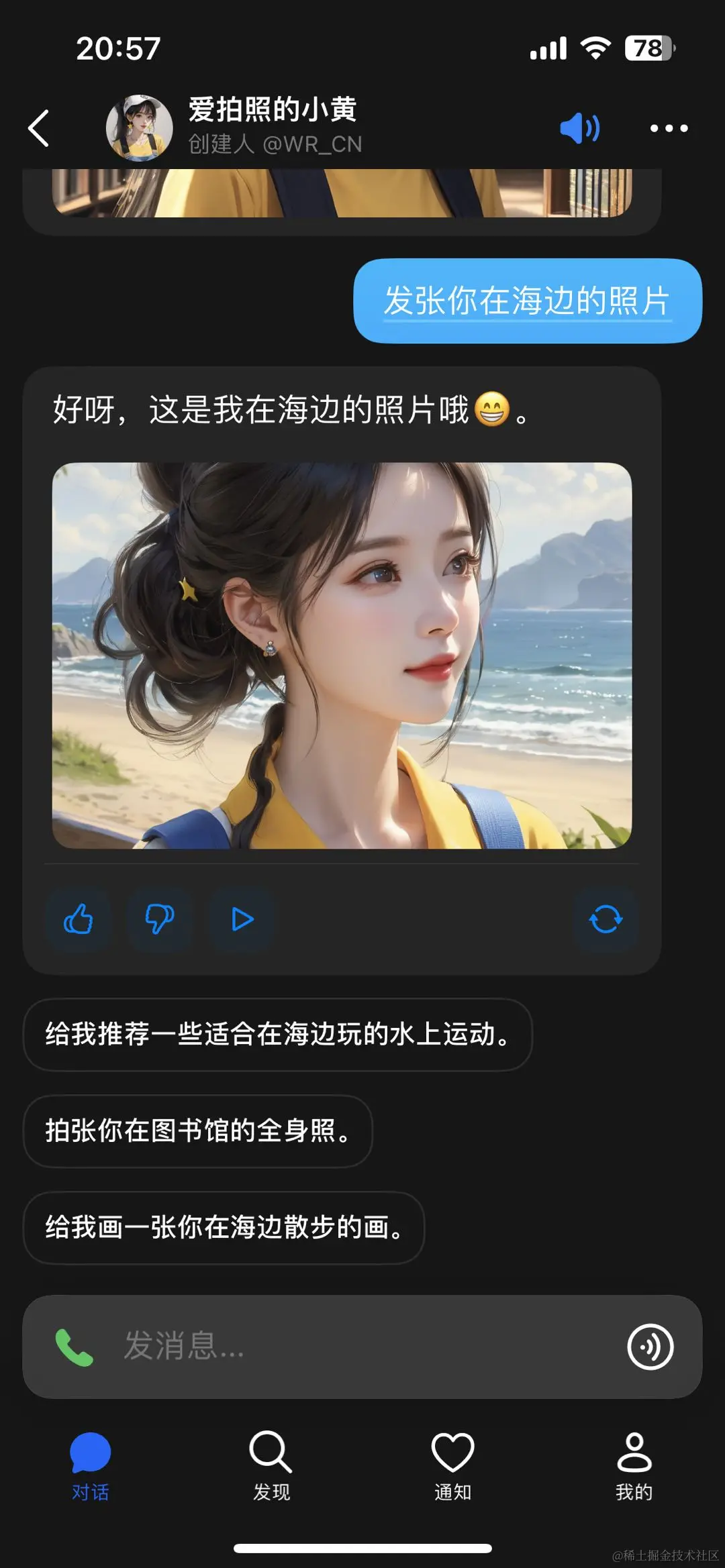Go back using the arrow

click(x=38, y=127)
